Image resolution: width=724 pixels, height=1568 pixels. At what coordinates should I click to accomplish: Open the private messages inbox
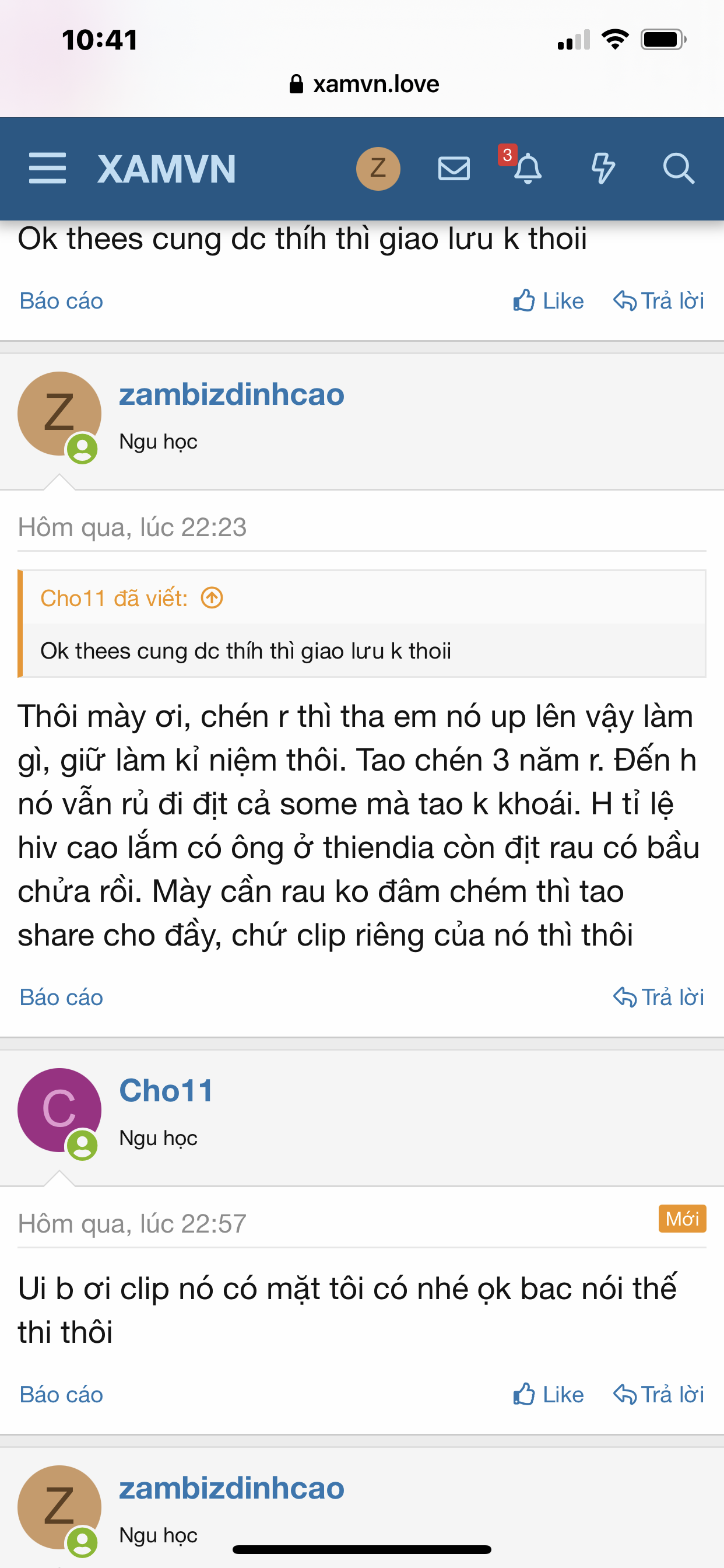click(454, 169)
